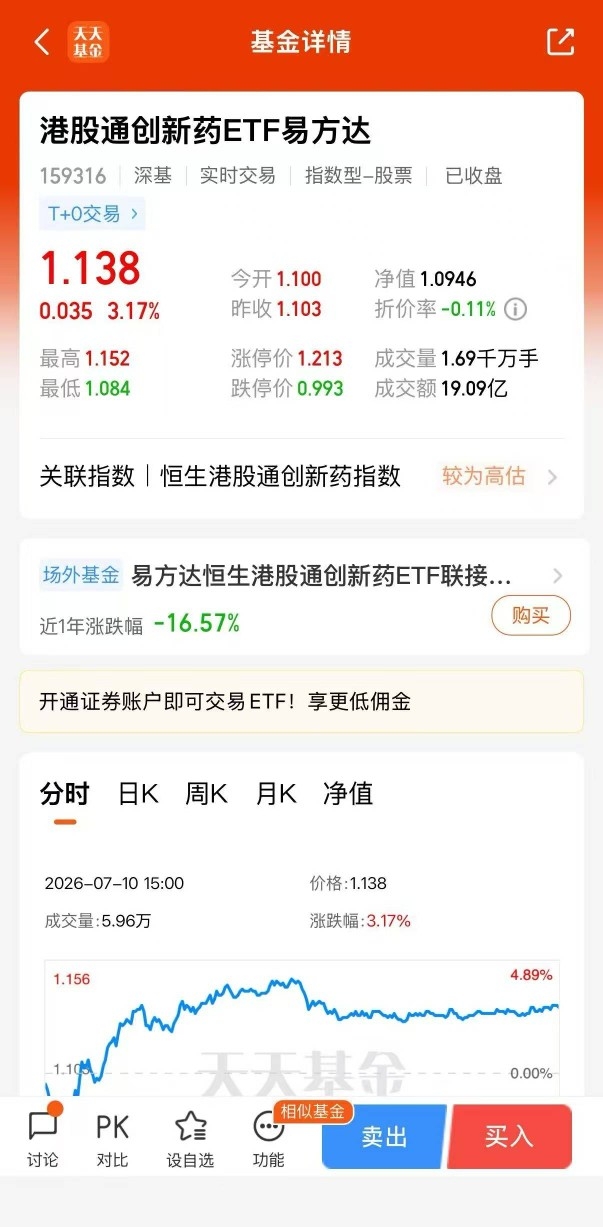Screen dimensions: 603x1227
Task: Switch to the 日K chart
Action: 138,794
